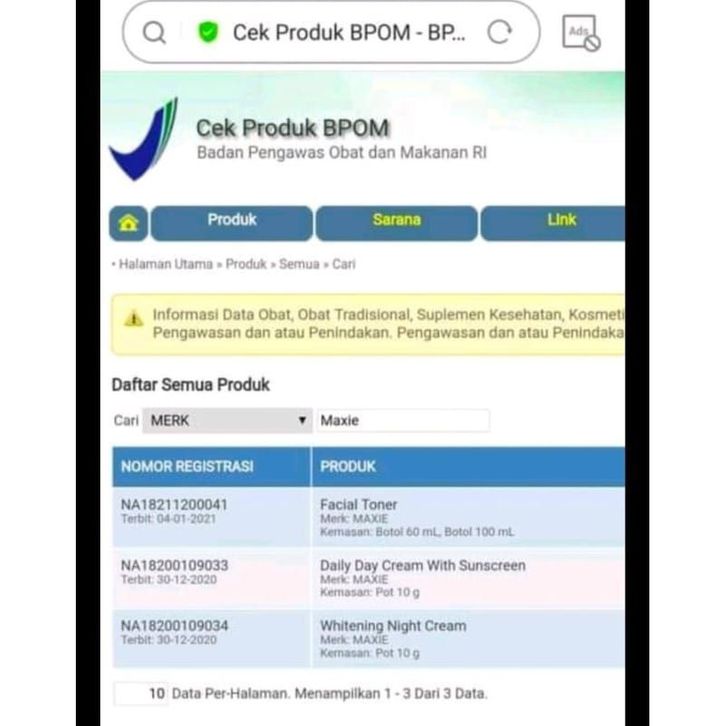Open the Sarana menu
This screenshot has width=726, height=726.
coord(396,222)
